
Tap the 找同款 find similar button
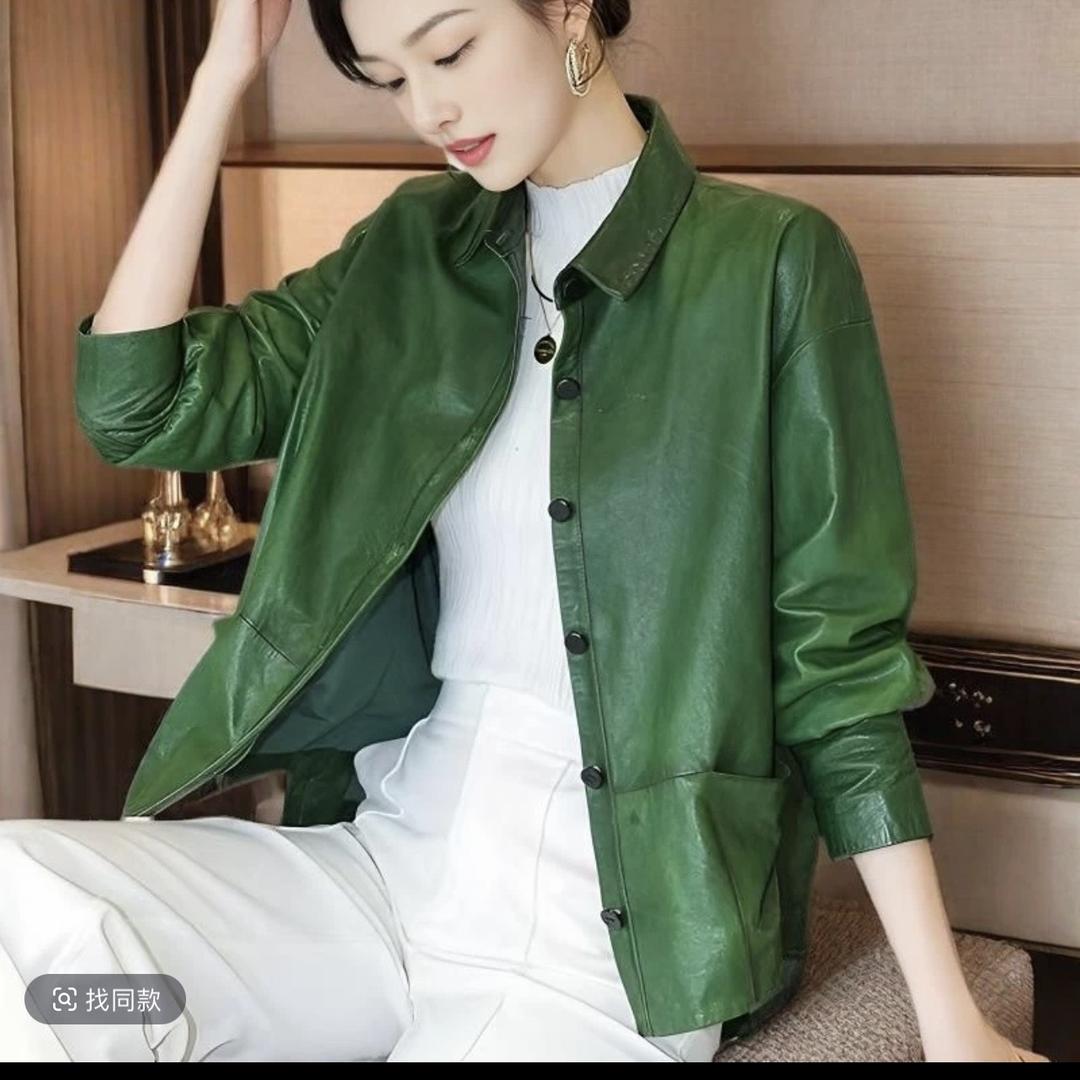tap(105, 999)
